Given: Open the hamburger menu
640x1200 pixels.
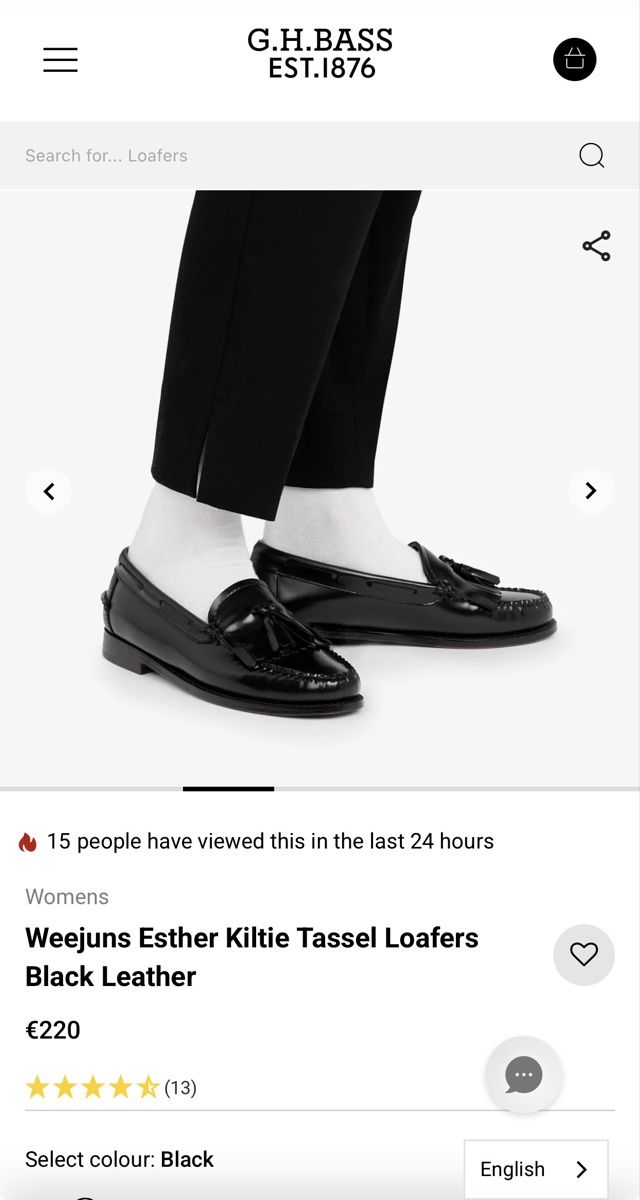Looking at the screenshot, I should tap(60, 60).
